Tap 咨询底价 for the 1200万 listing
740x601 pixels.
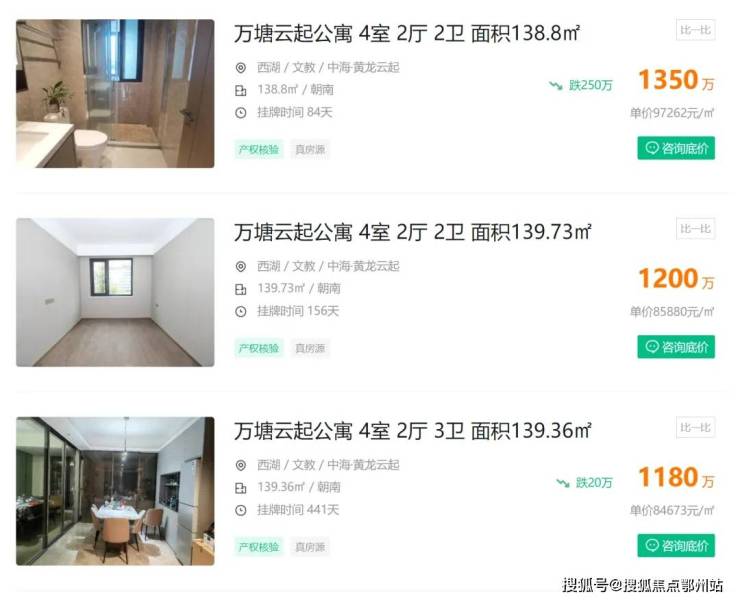point(676,347)
